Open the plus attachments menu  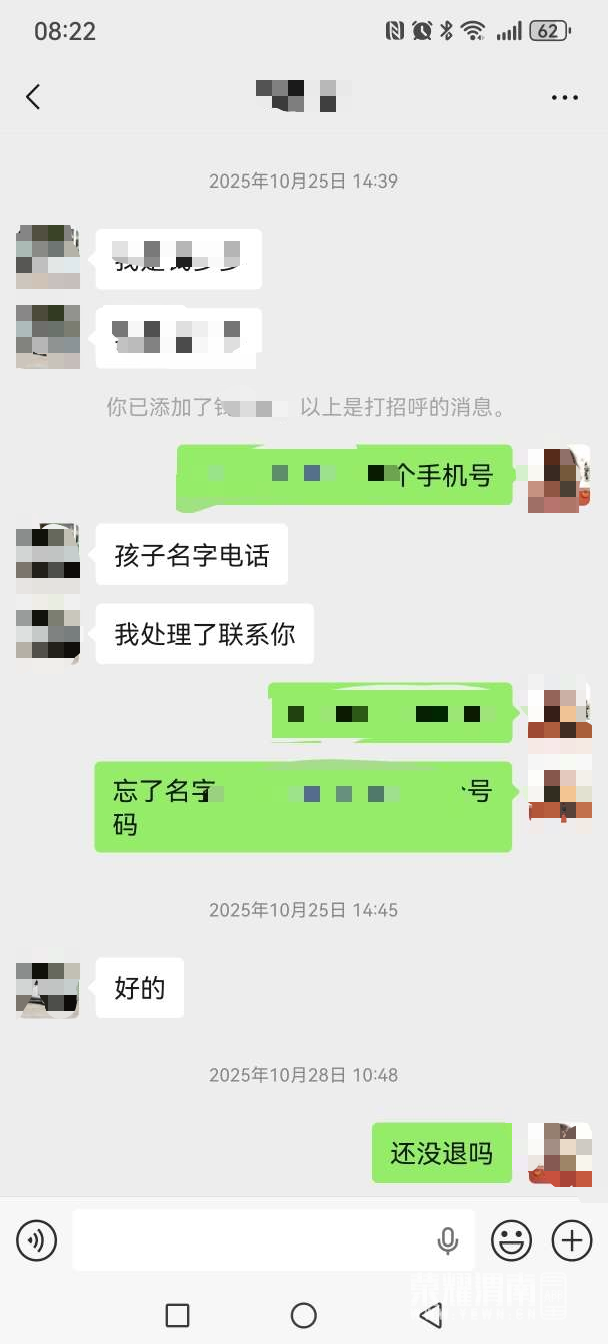click(572, 1241)
